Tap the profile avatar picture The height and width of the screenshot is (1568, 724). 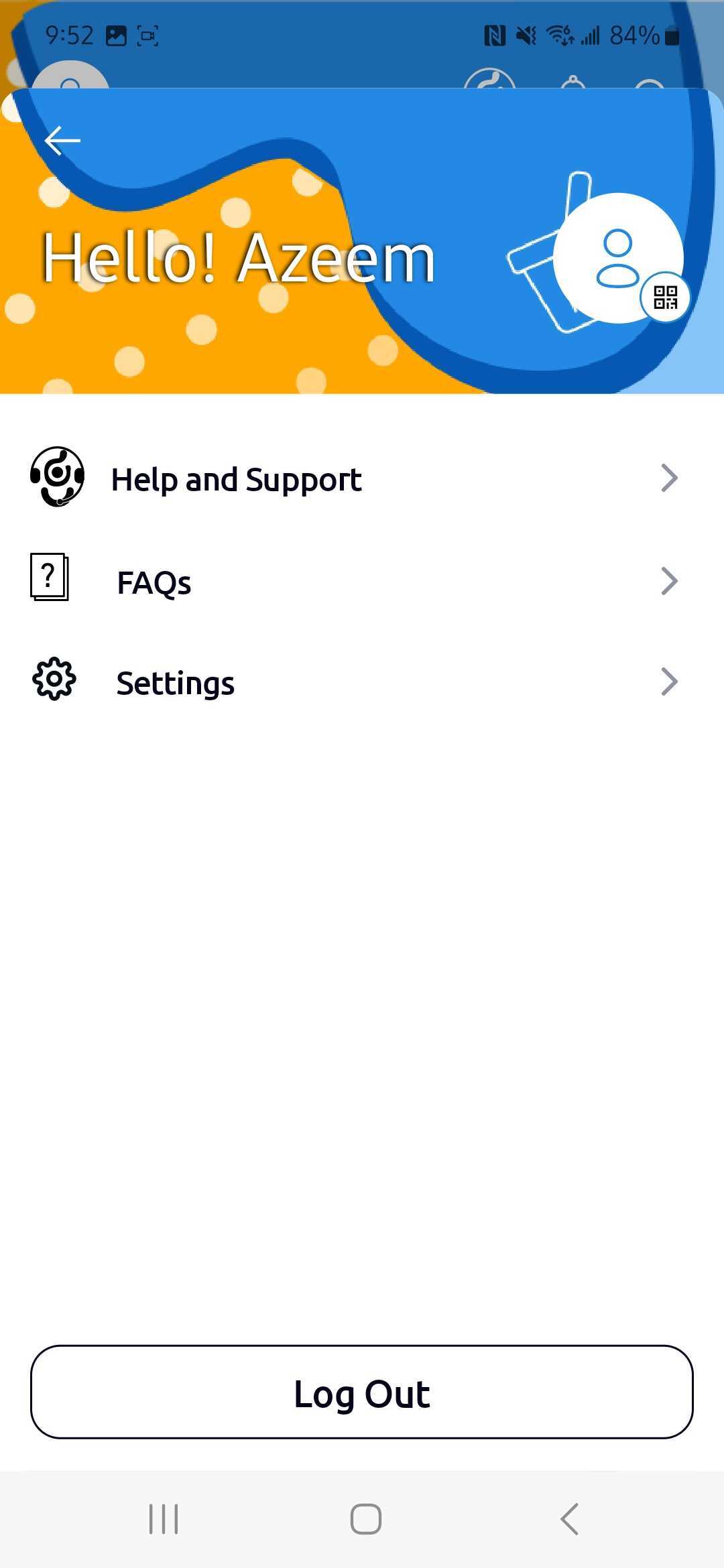pos(617,258)
